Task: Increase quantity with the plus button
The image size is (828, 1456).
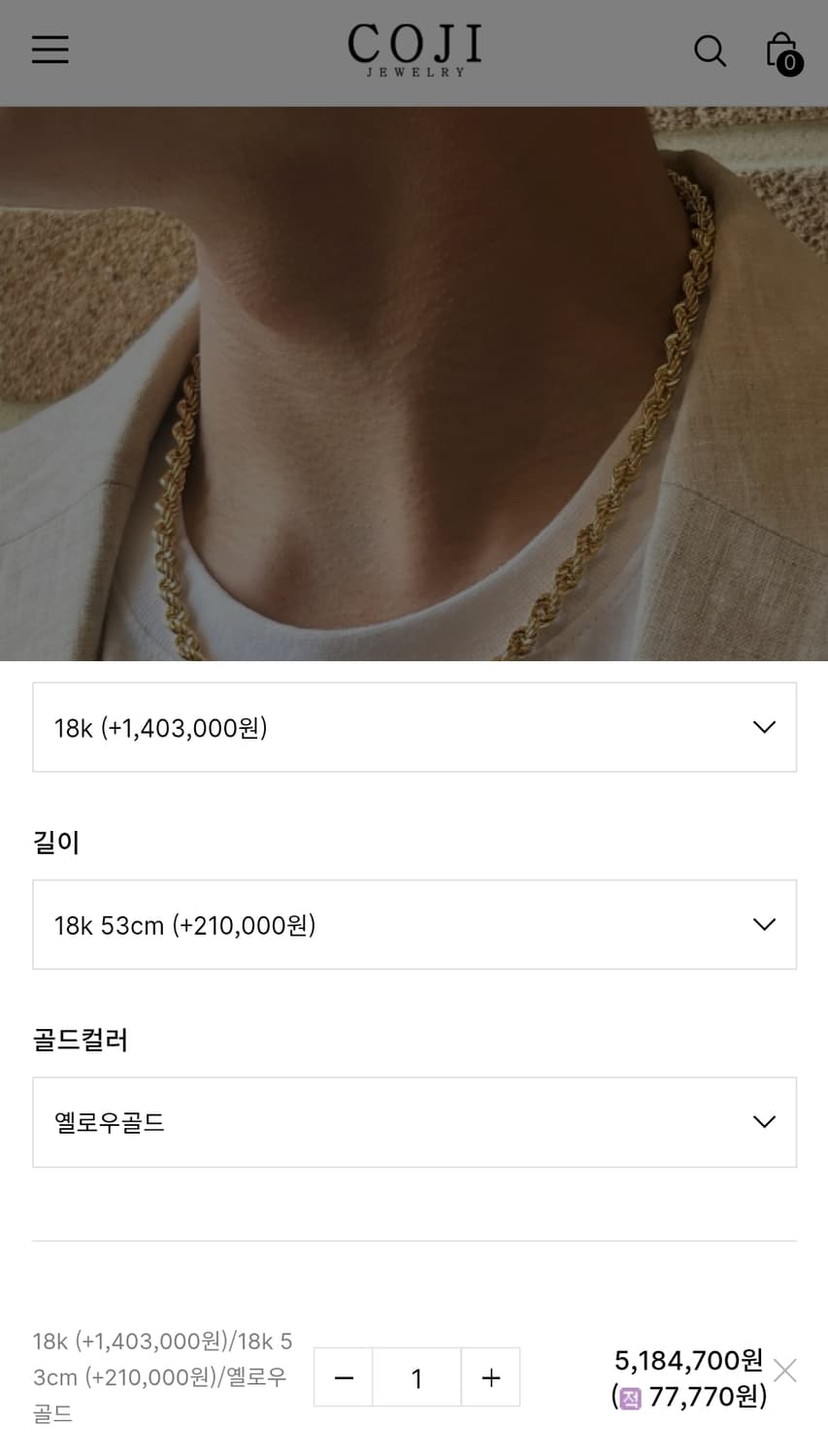Action: pyautogui.click(x=490, y=1377)
